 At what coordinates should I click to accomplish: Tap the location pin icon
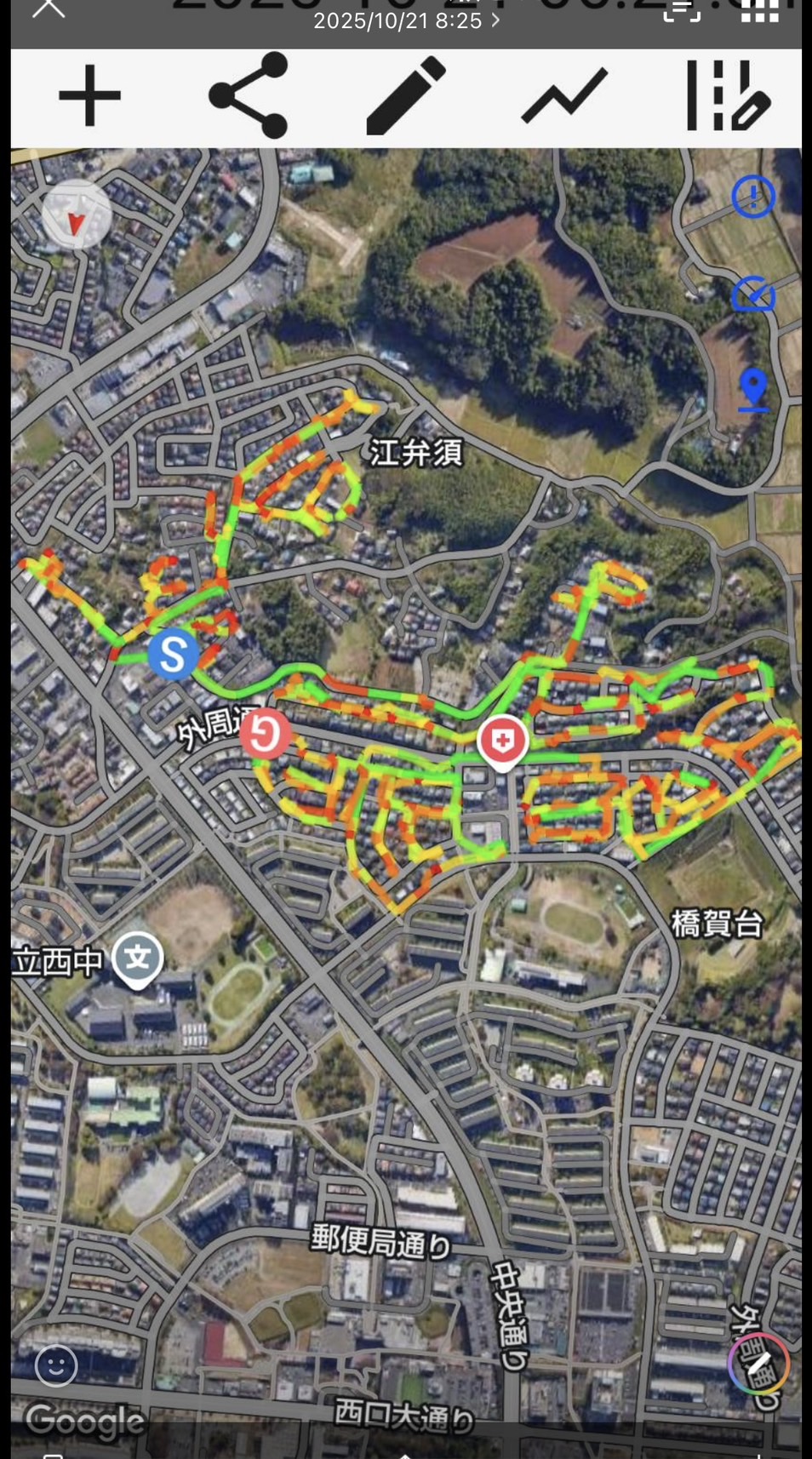(752, 390)
